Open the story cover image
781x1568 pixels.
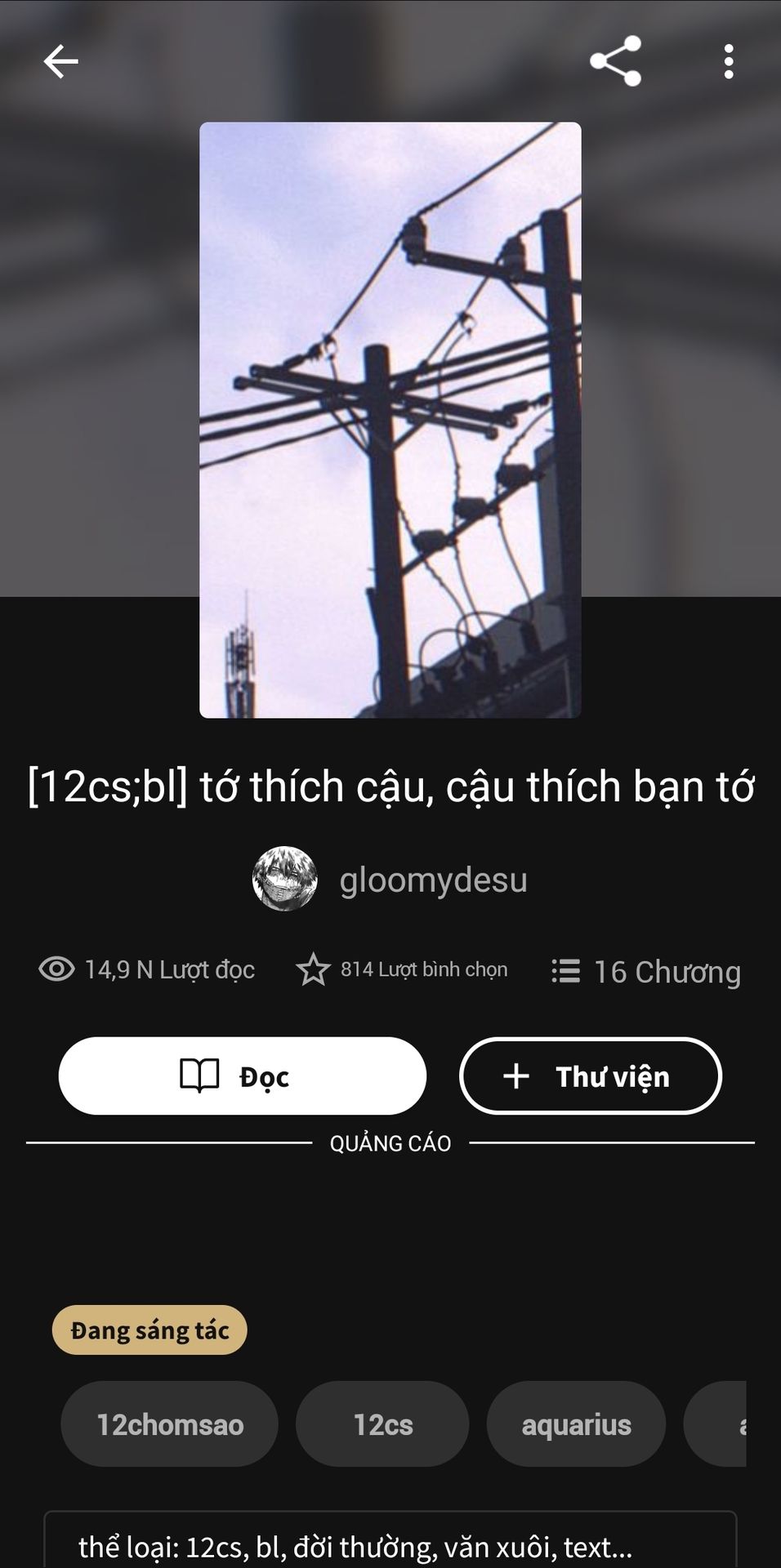(x=390, y=420)
